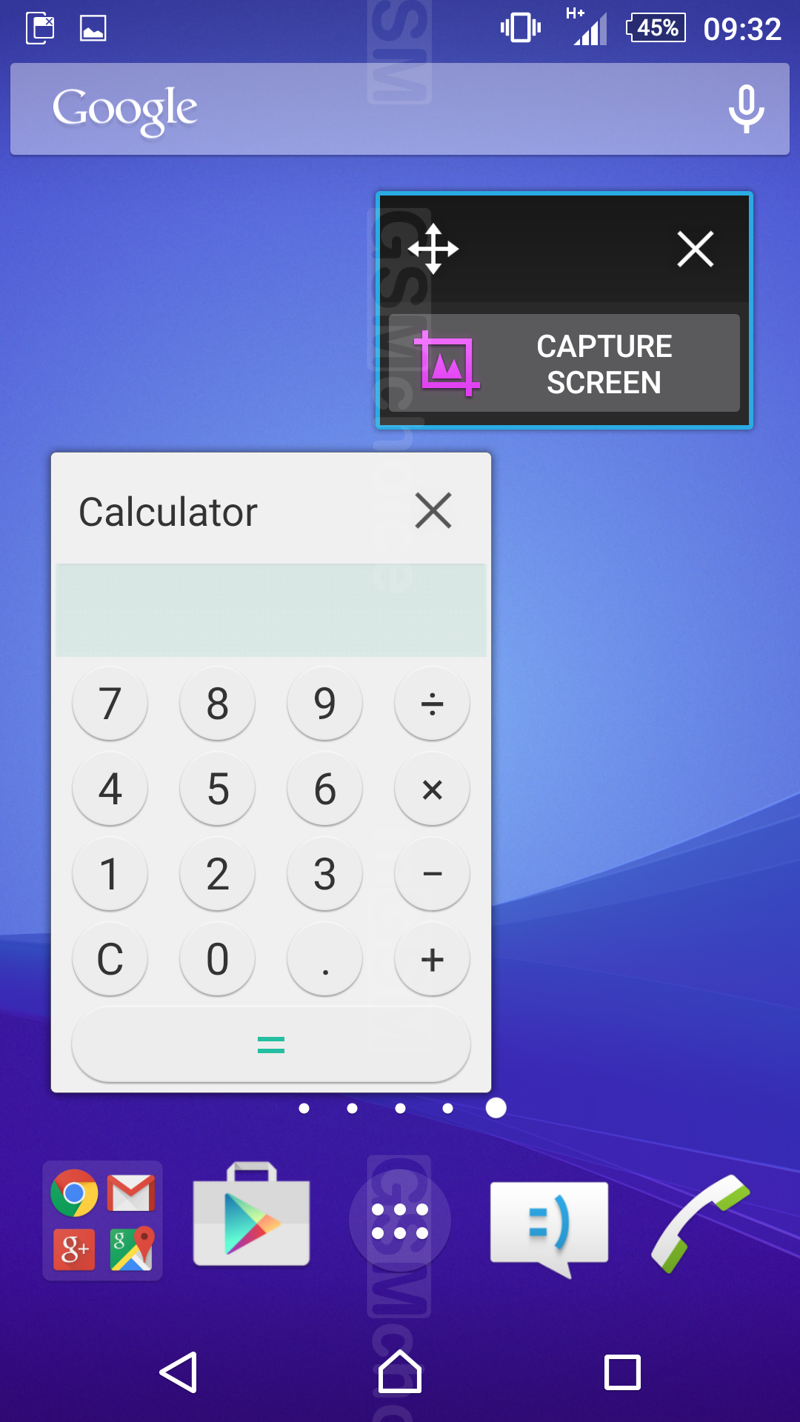Go to the home screen
The image size is (800, 1422).
click(x=400, y=1372)
